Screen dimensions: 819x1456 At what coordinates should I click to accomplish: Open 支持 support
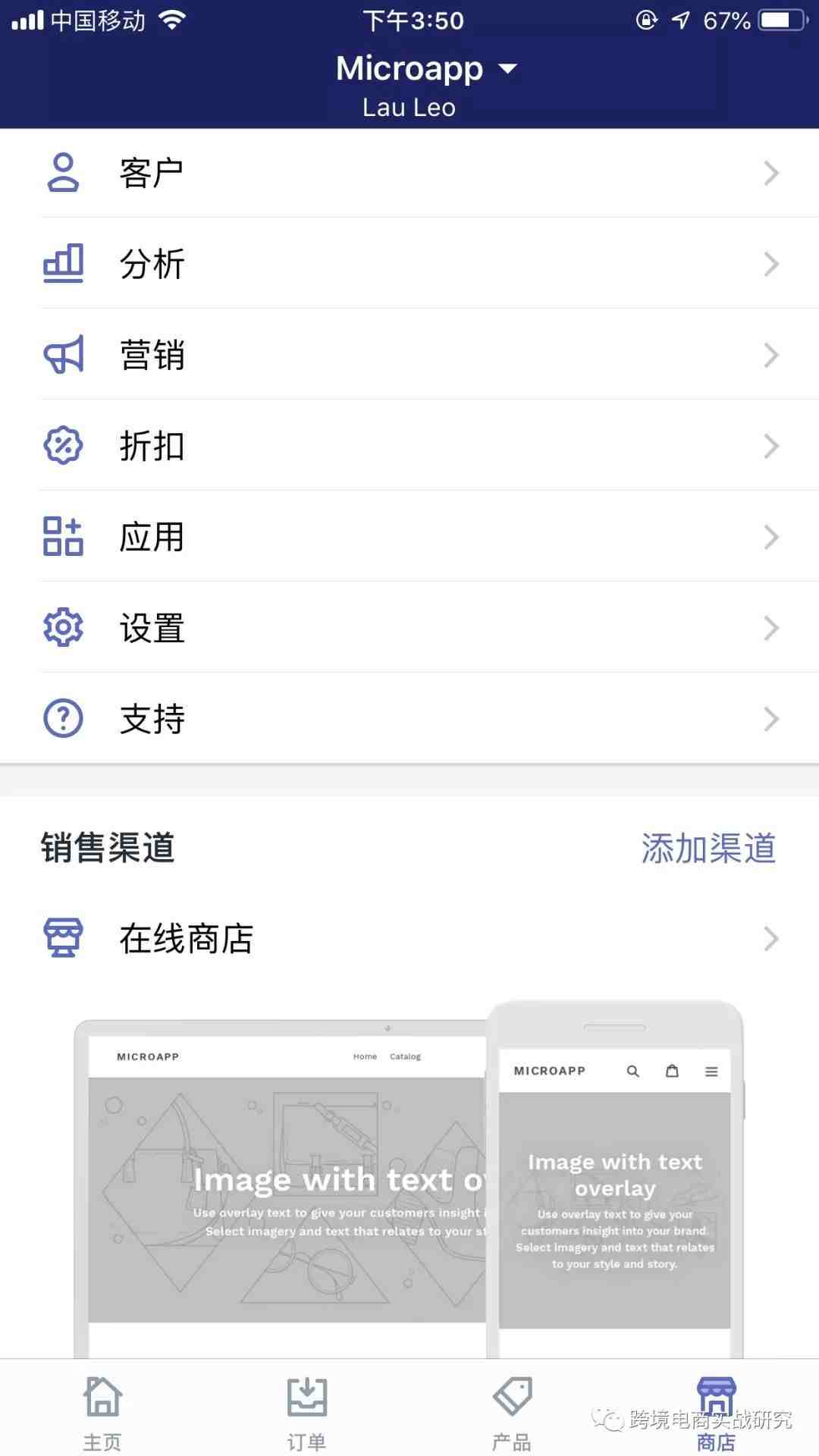click(x=409, y=719)
